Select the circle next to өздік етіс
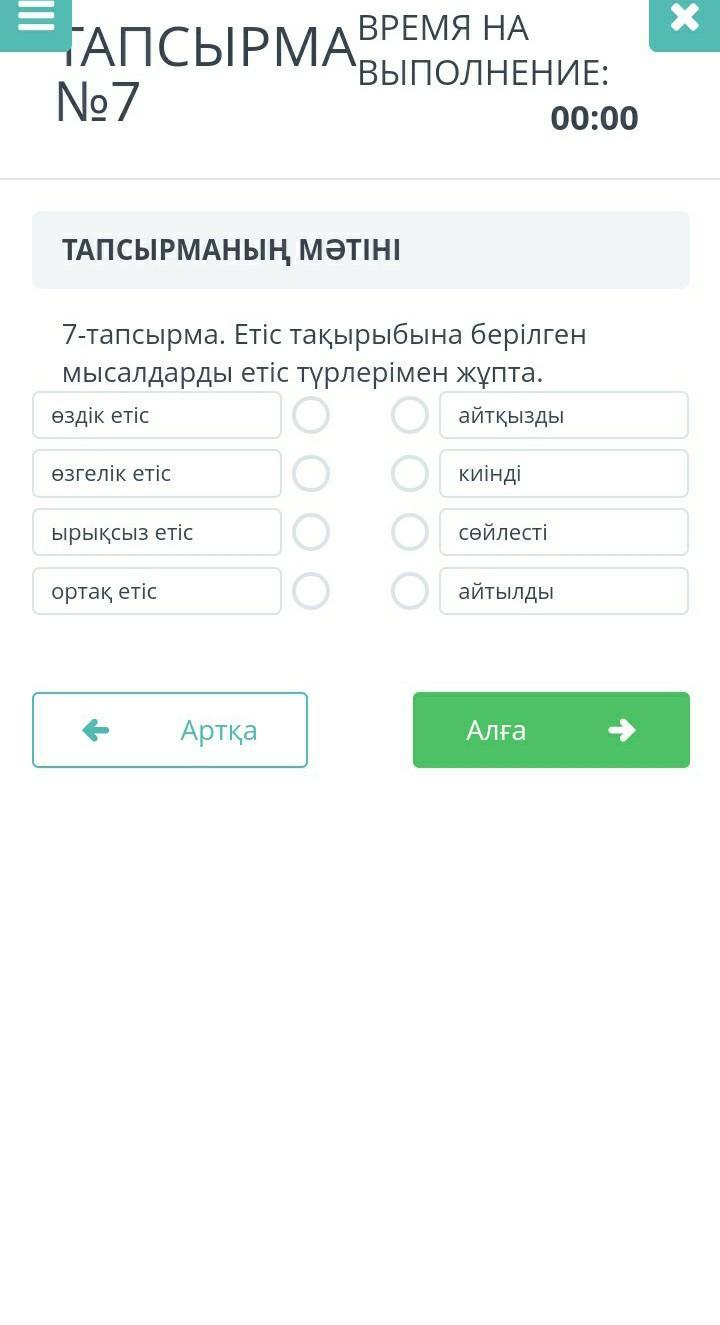 [311, 415]
